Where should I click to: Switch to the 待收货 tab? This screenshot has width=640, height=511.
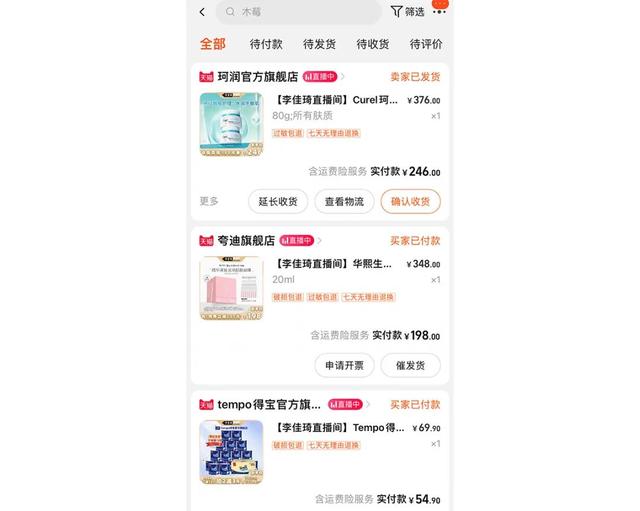click(373, 44)
